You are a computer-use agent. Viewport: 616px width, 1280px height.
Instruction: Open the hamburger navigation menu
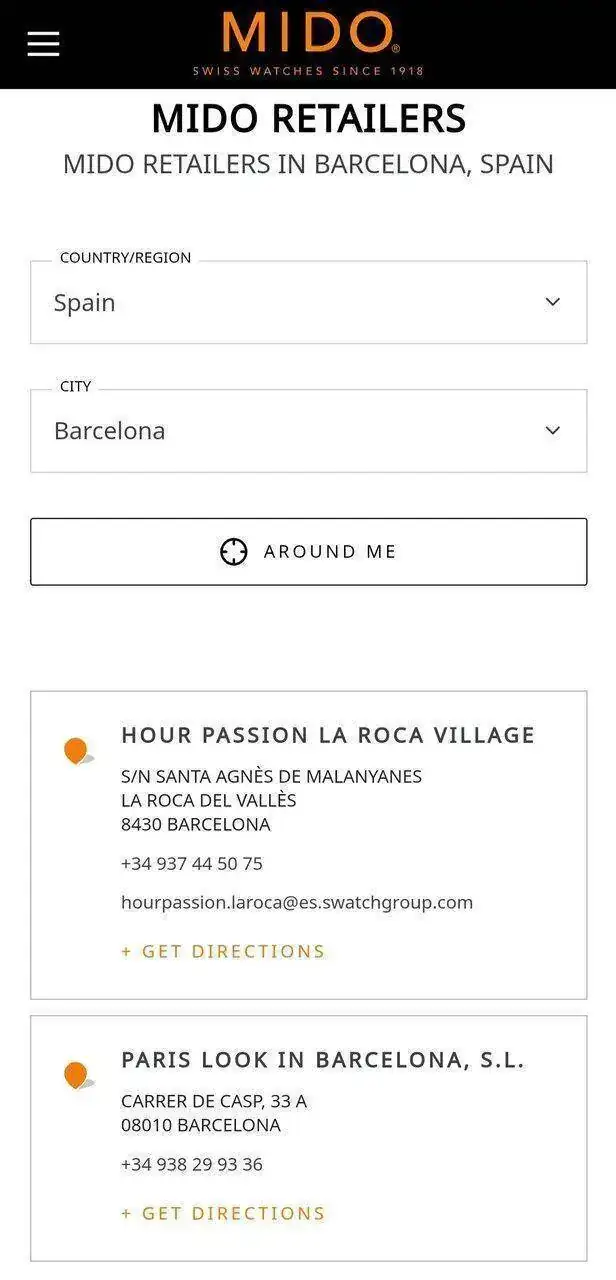(x=43, y=44)
